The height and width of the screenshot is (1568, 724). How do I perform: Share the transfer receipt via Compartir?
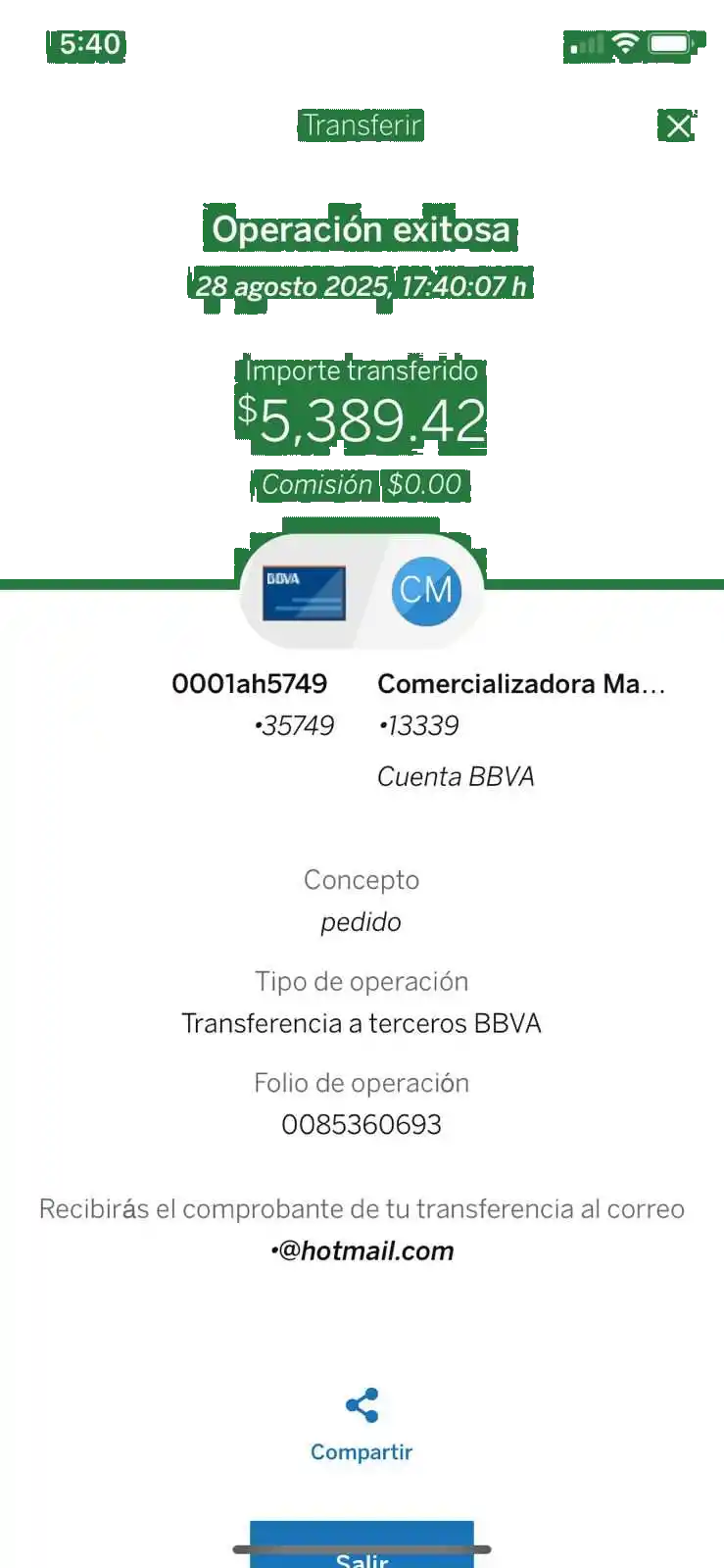click(x=362, y=1424)
